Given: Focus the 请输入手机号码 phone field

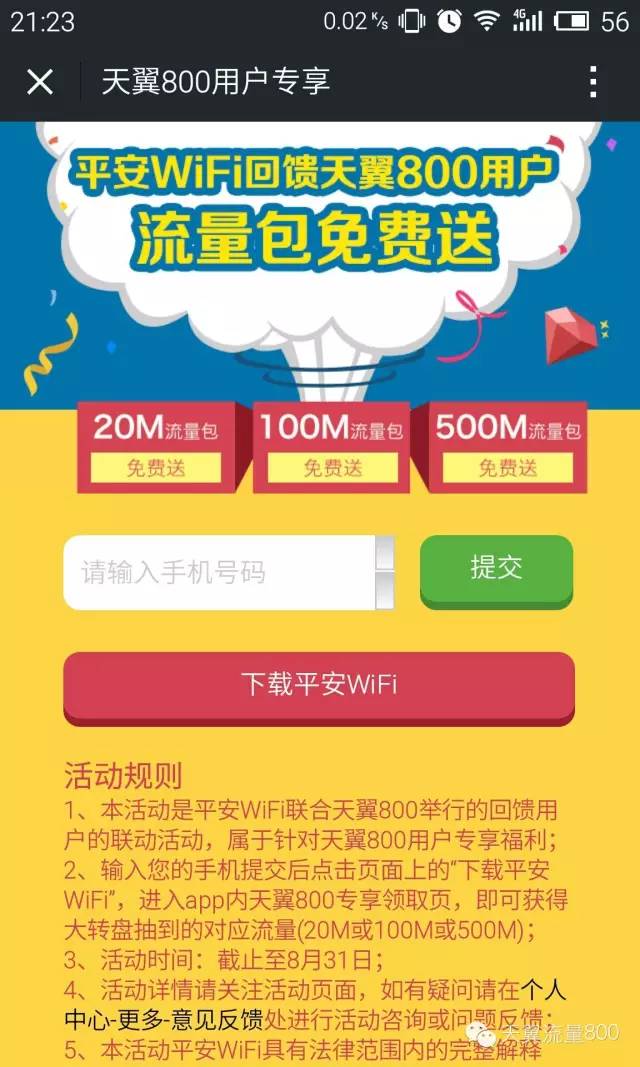Looking at the screenshot, I should point(218,573).
